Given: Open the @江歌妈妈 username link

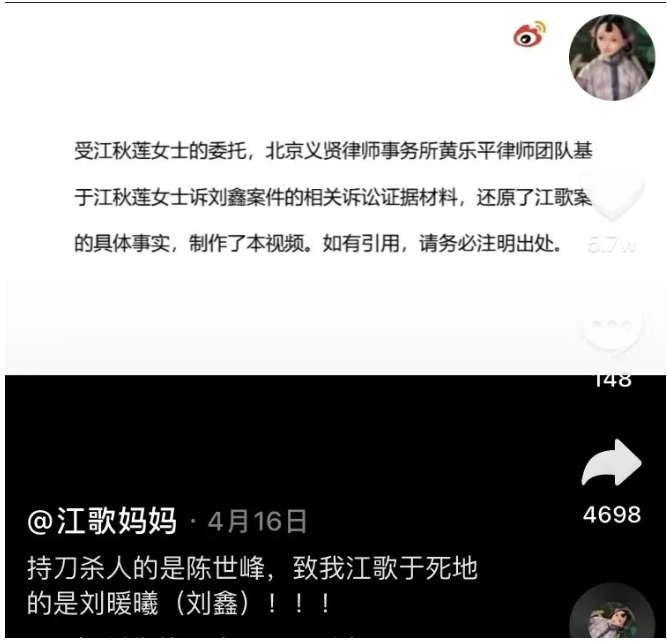Looking at the screenshot, I should pos(103,521).
